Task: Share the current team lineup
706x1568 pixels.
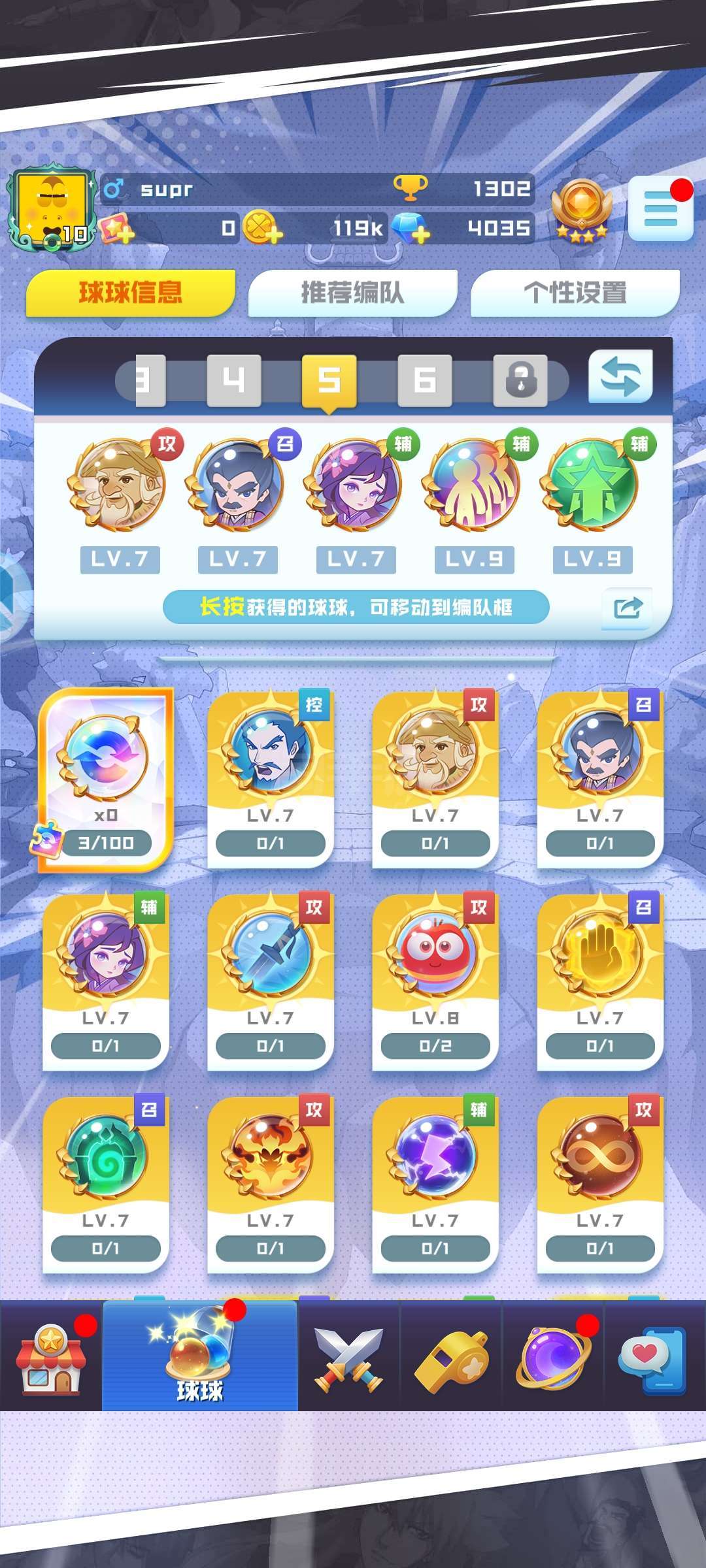Action: (x=627, y=609)
